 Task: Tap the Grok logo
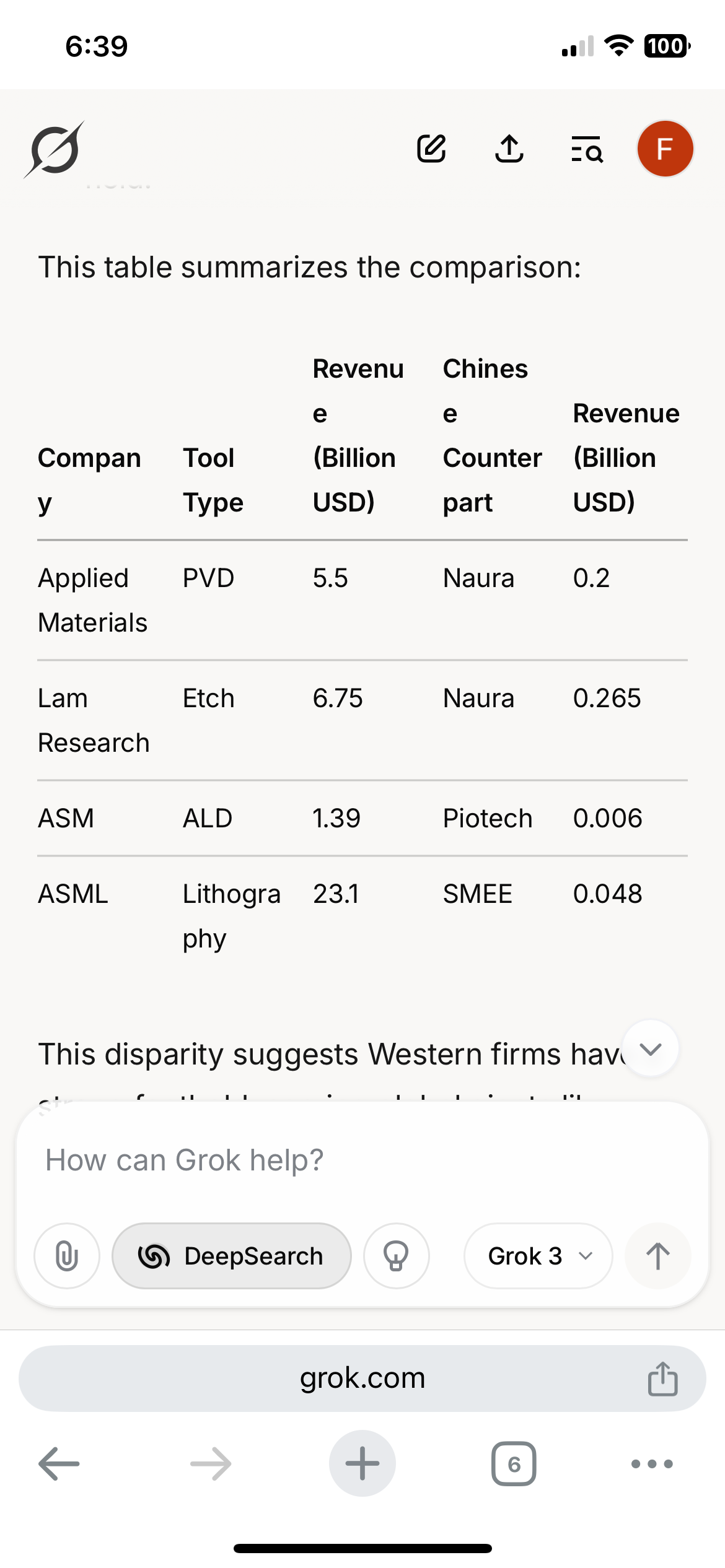(x=54, y=149)
